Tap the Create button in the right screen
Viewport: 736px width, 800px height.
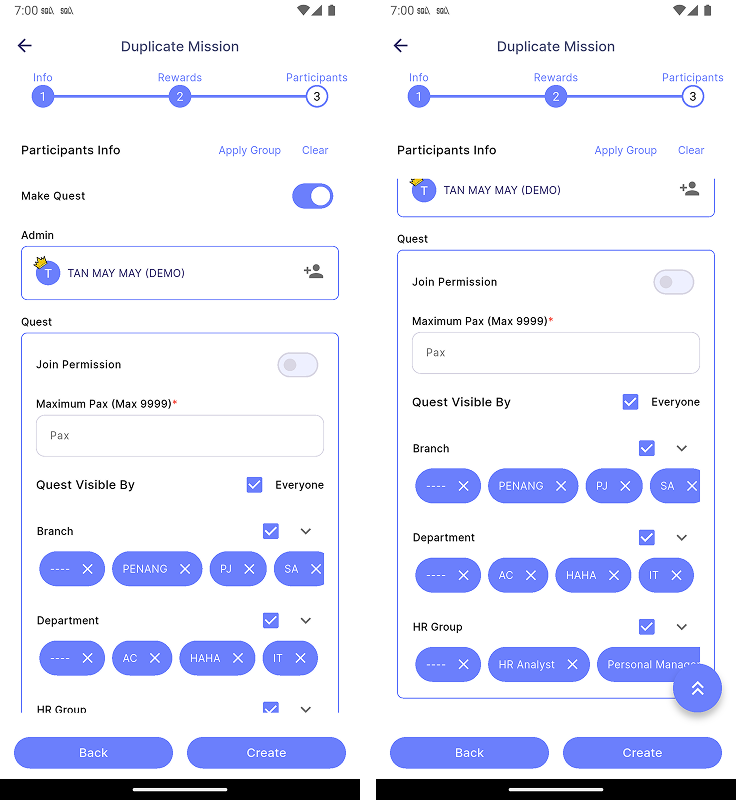pyautogui.click(x=642, y=753)
